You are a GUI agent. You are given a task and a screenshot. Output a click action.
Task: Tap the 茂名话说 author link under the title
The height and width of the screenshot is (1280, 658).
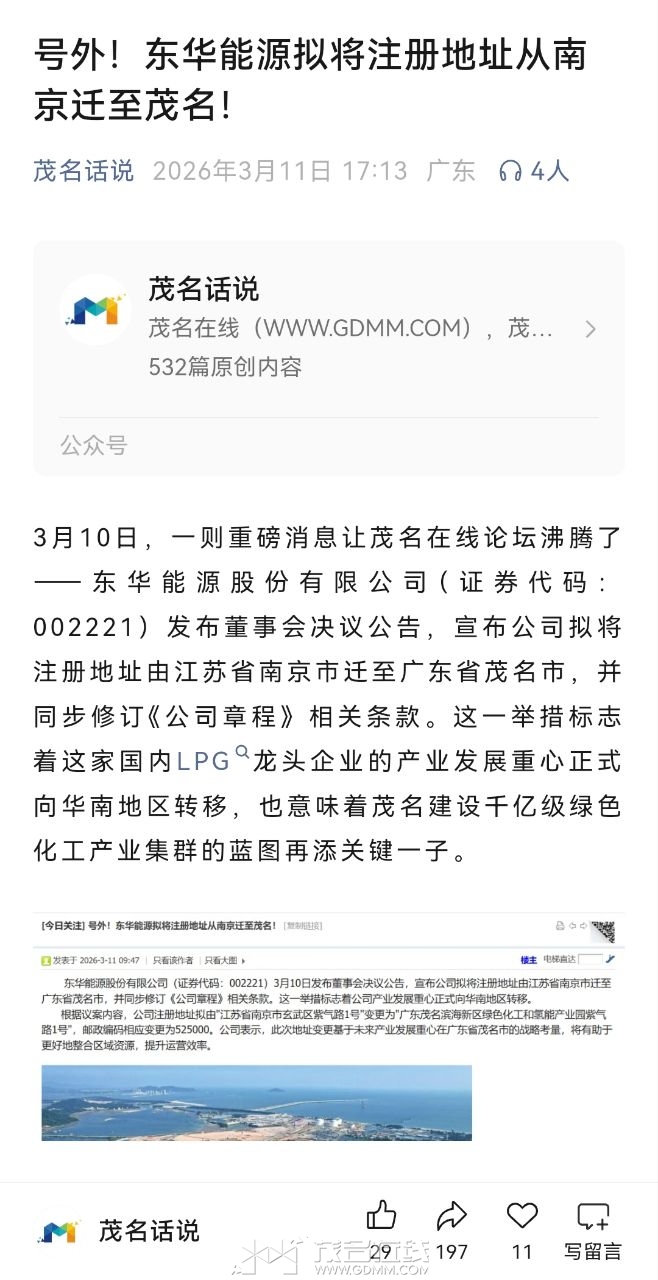(84, 171)
